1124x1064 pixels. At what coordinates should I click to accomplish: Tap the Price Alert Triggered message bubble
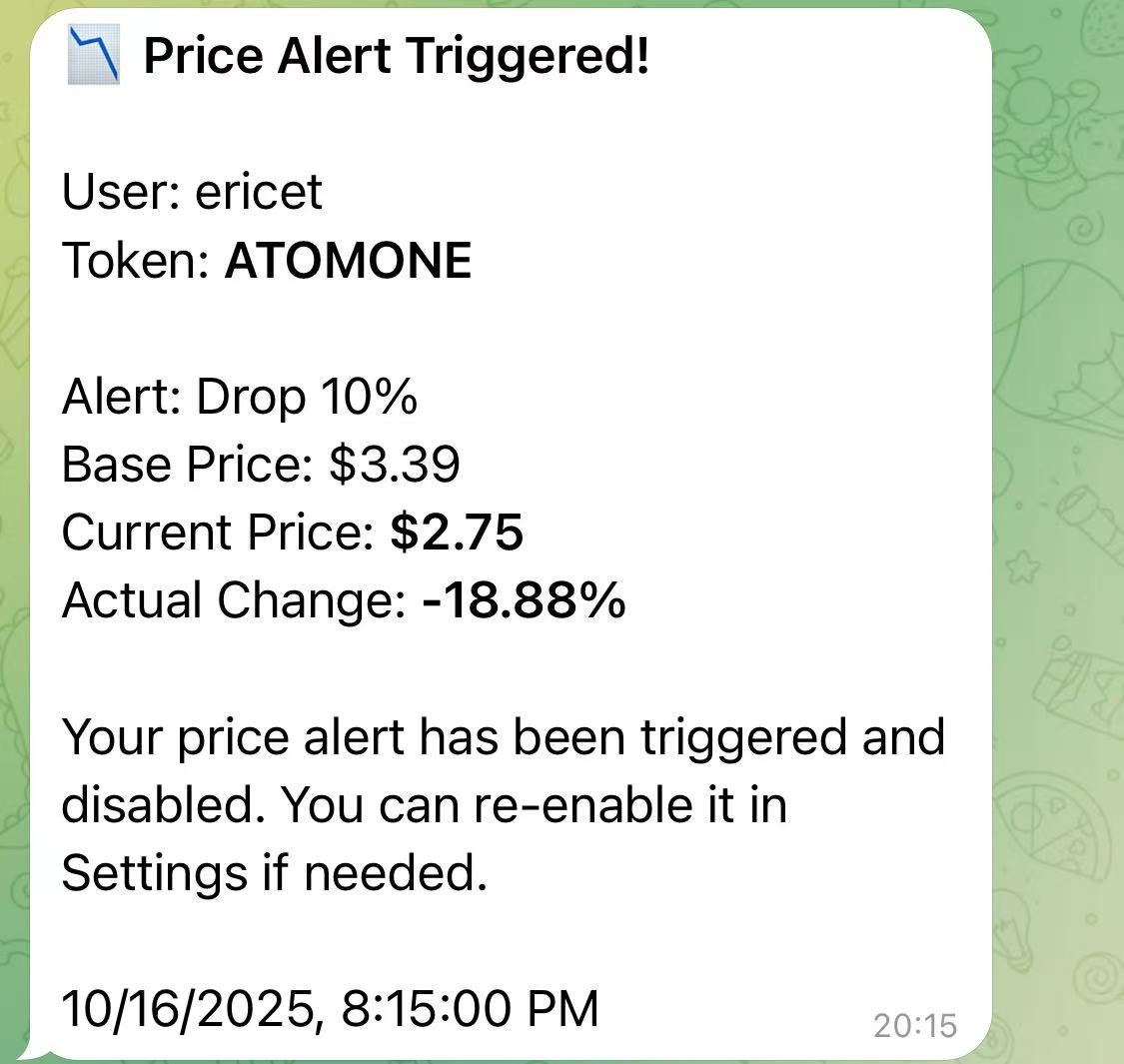point(510,530)
